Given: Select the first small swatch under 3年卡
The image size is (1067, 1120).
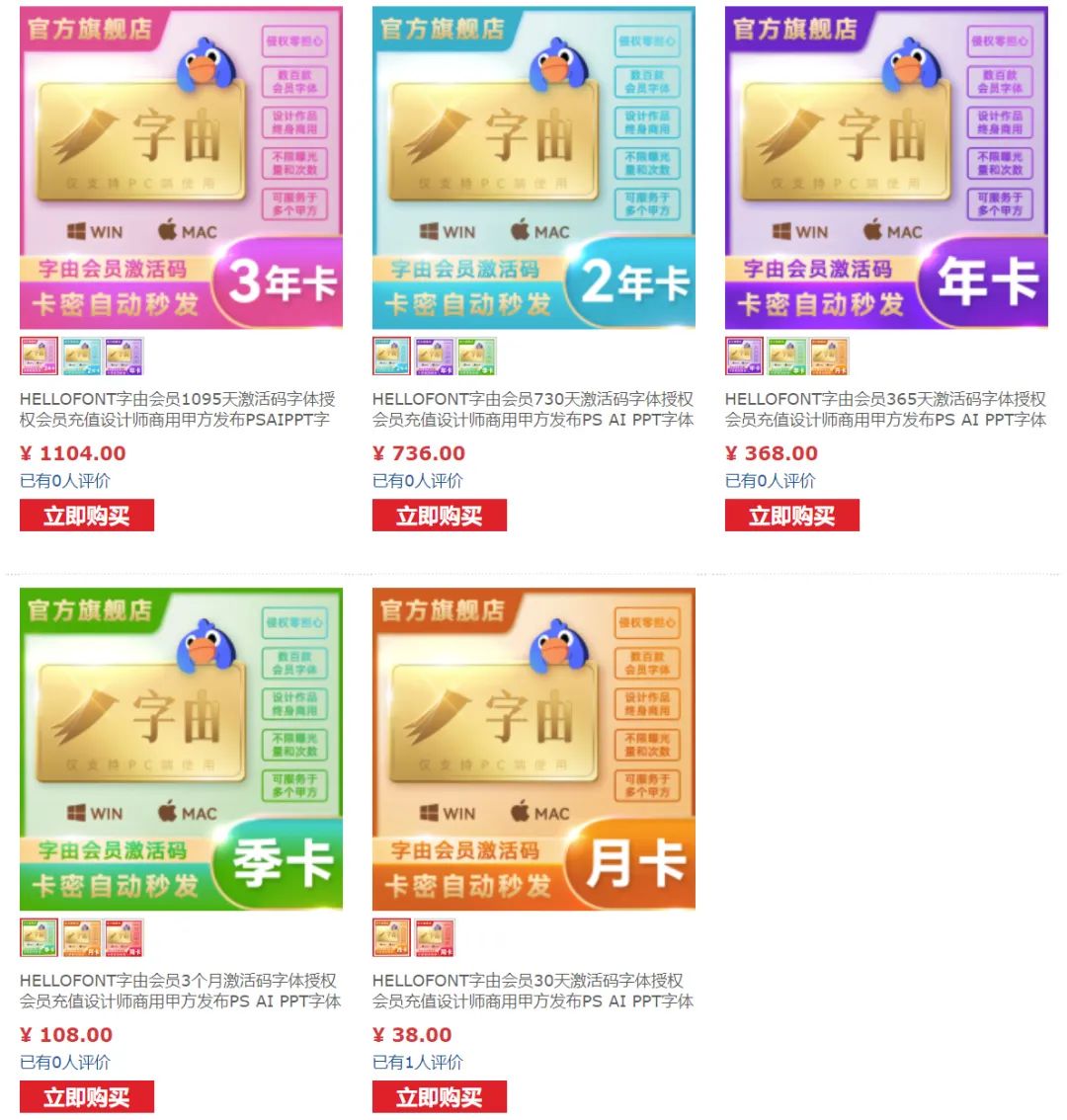Looking at the screenshot, I should (40, 357).
